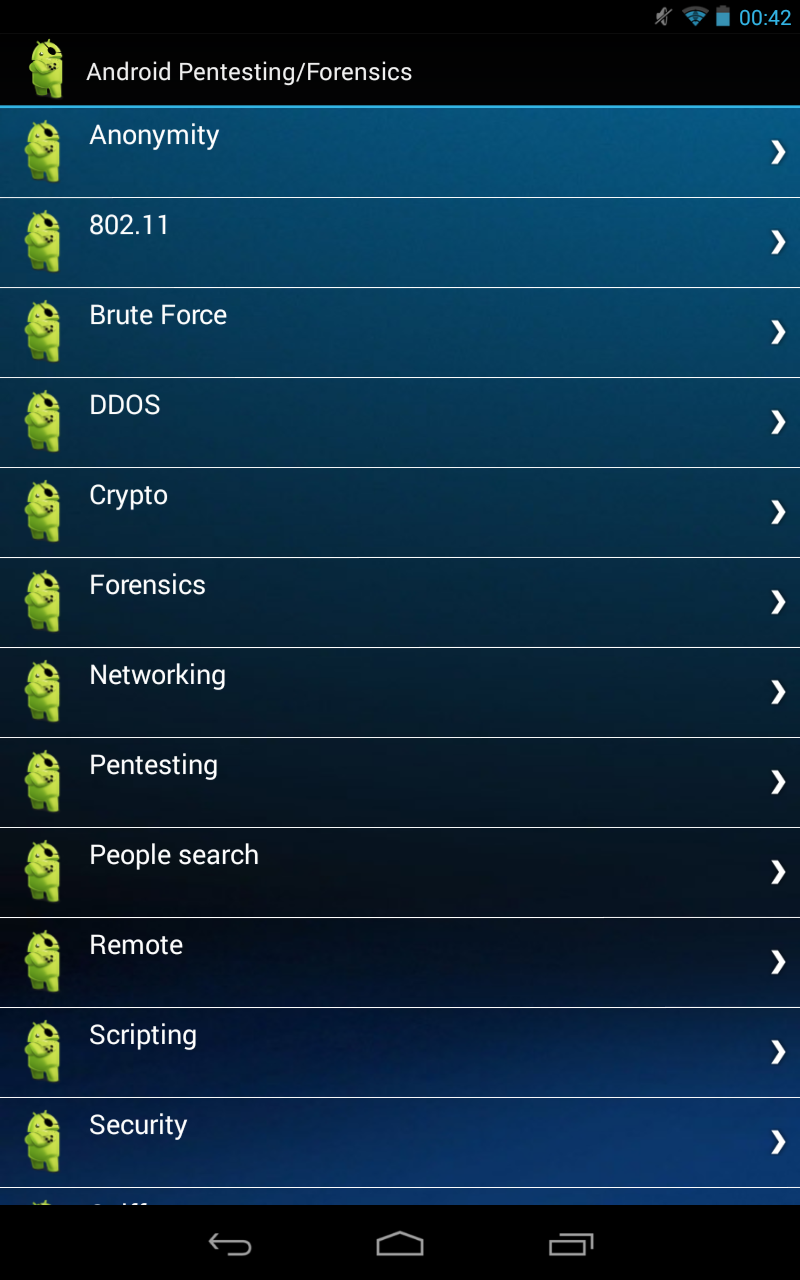
Task: Select the Brute Force row
Action: coord(400,332)
